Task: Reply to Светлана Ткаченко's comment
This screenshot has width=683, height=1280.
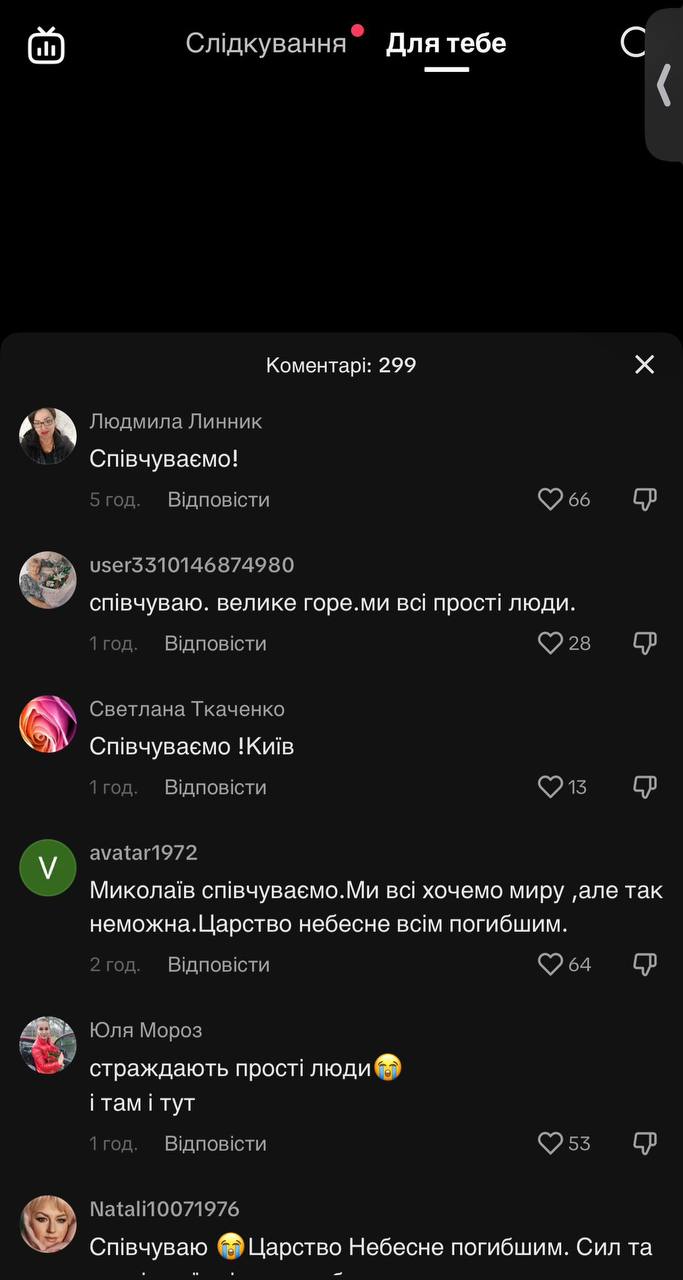Action: click(215, 787)
